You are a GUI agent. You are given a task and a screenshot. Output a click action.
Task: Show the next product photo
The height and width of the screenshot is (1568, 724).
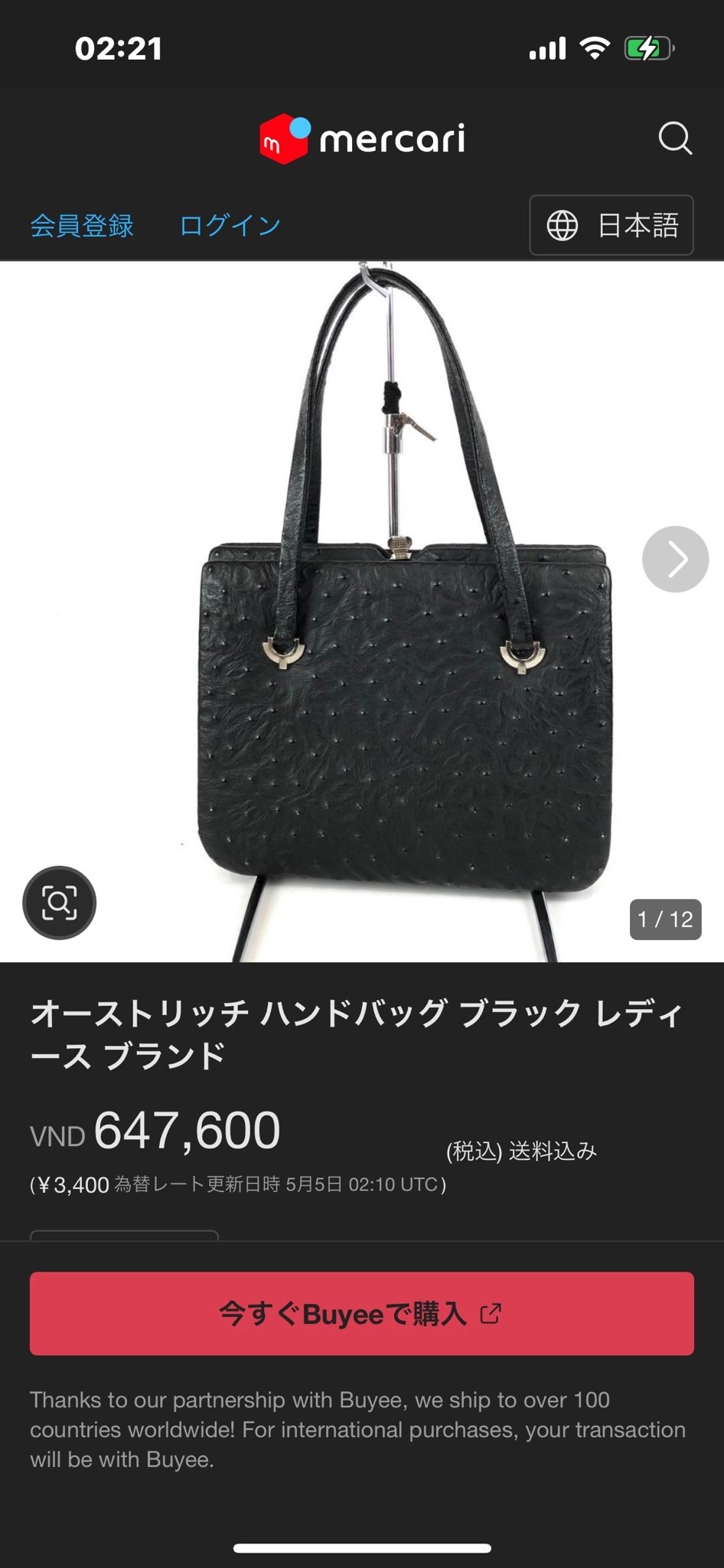(675, 559)
